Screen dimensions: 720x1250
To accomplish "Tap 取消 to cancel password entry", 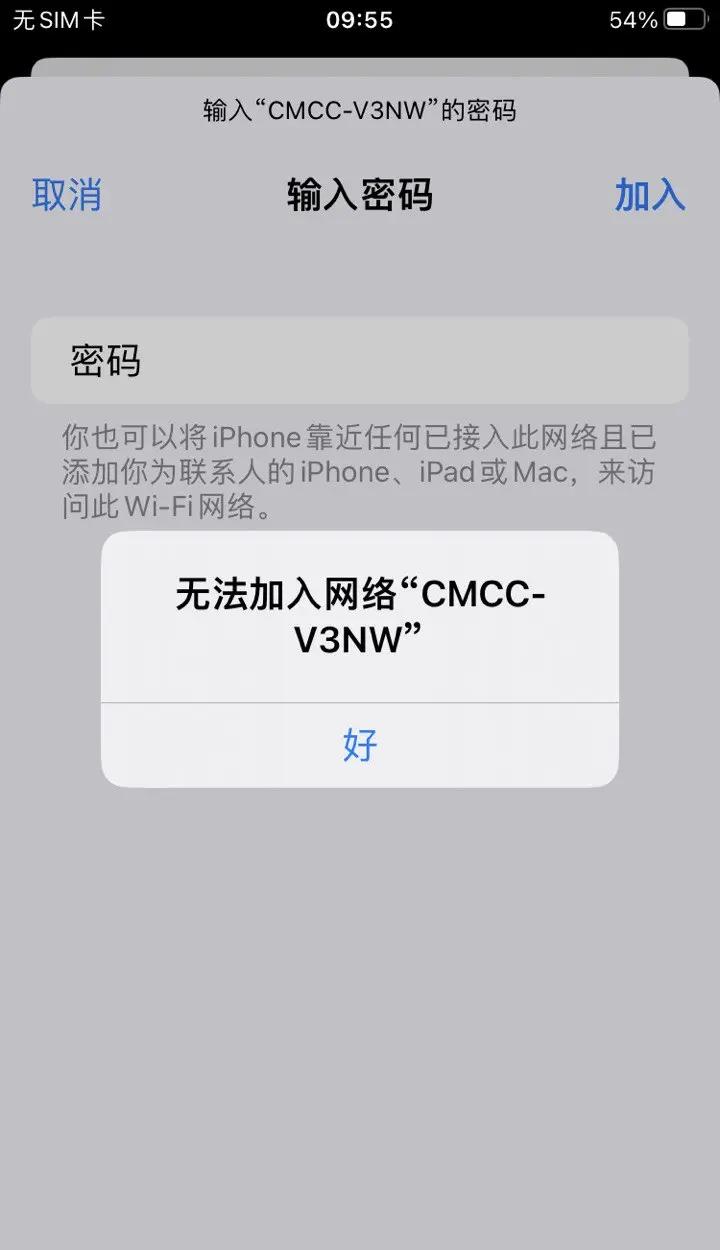I will tap(67, 194).
